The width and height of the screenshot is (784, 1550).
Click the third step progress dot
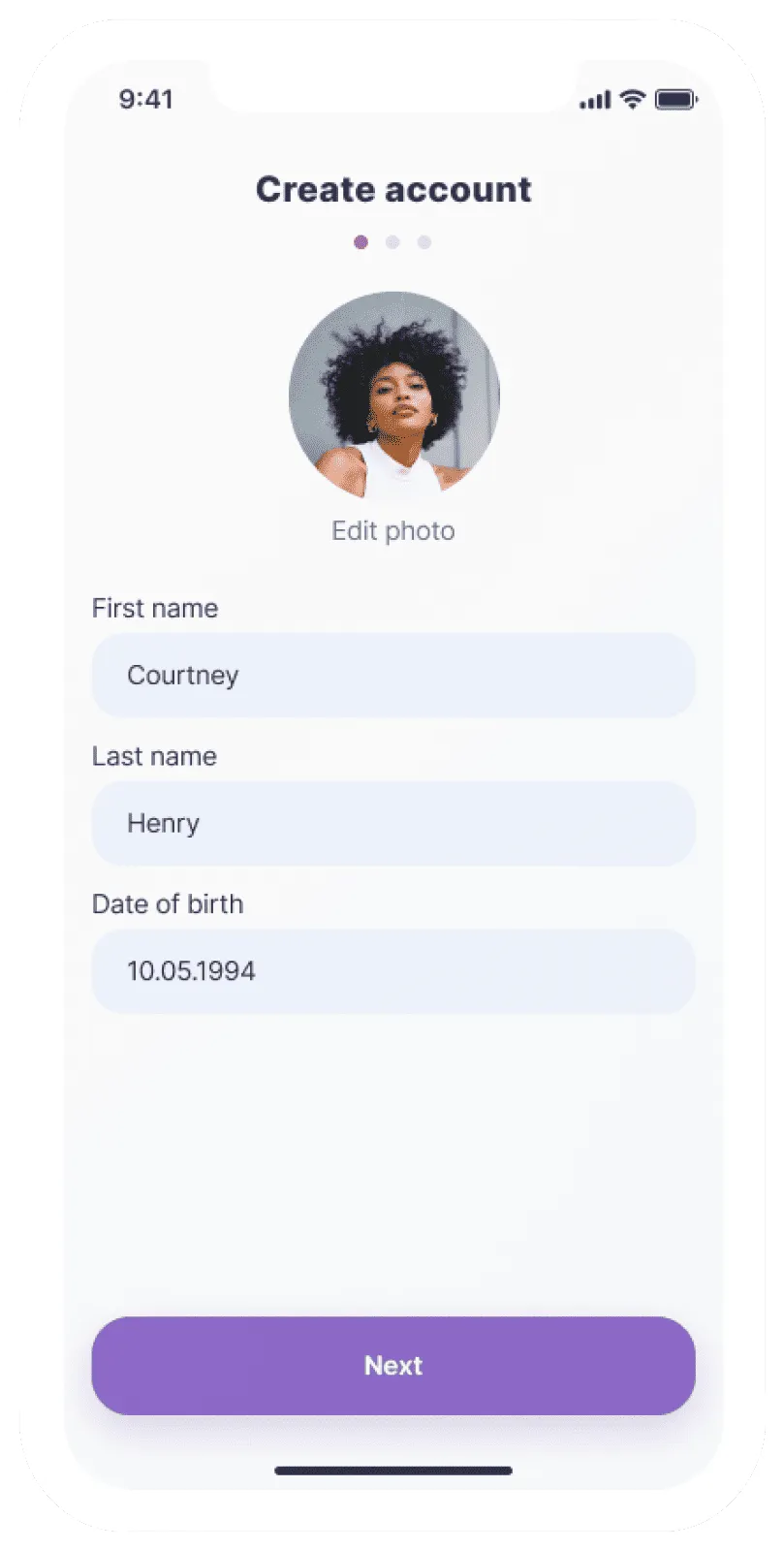pyautogui.click(x=423, y=242)
